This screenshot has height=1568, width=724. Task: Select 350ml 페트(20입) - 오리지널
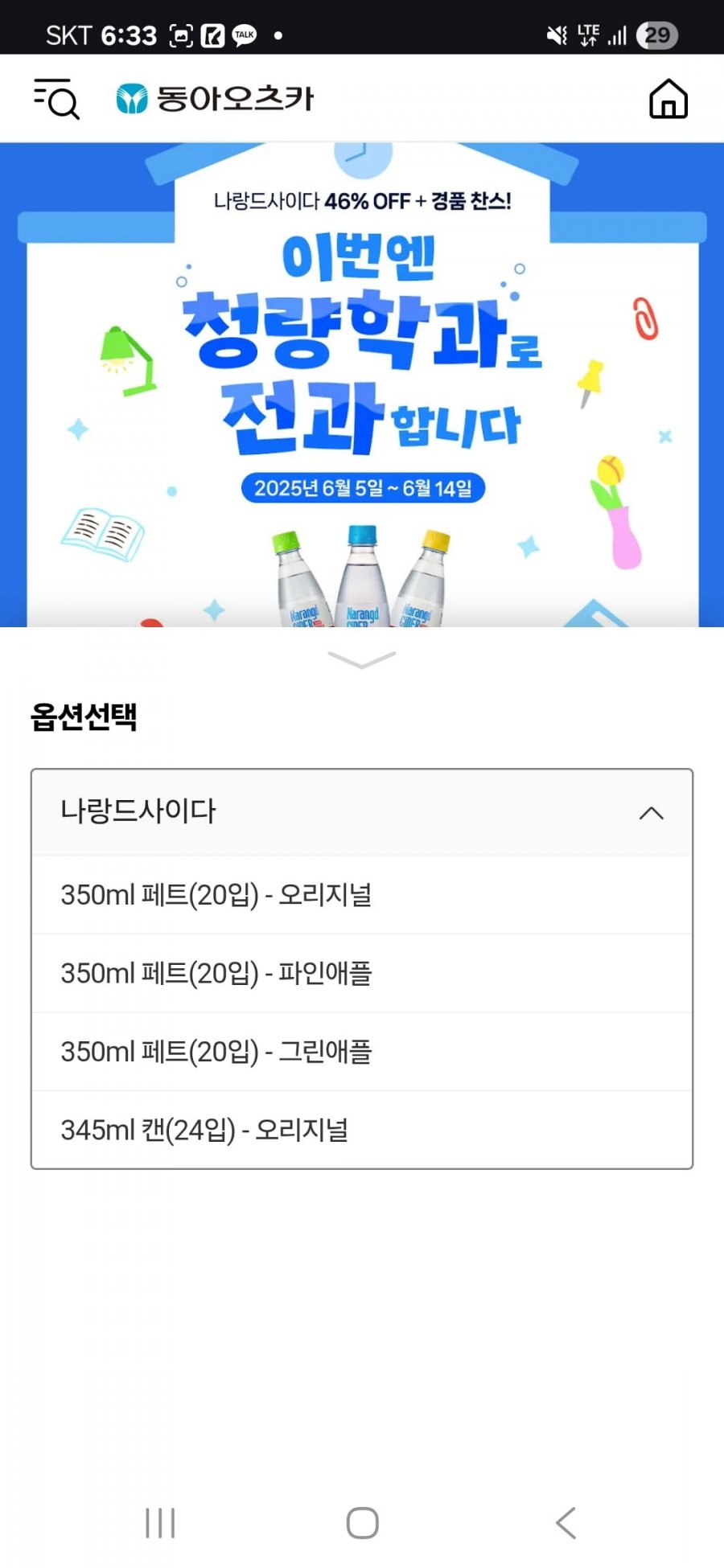coord(362,895)
